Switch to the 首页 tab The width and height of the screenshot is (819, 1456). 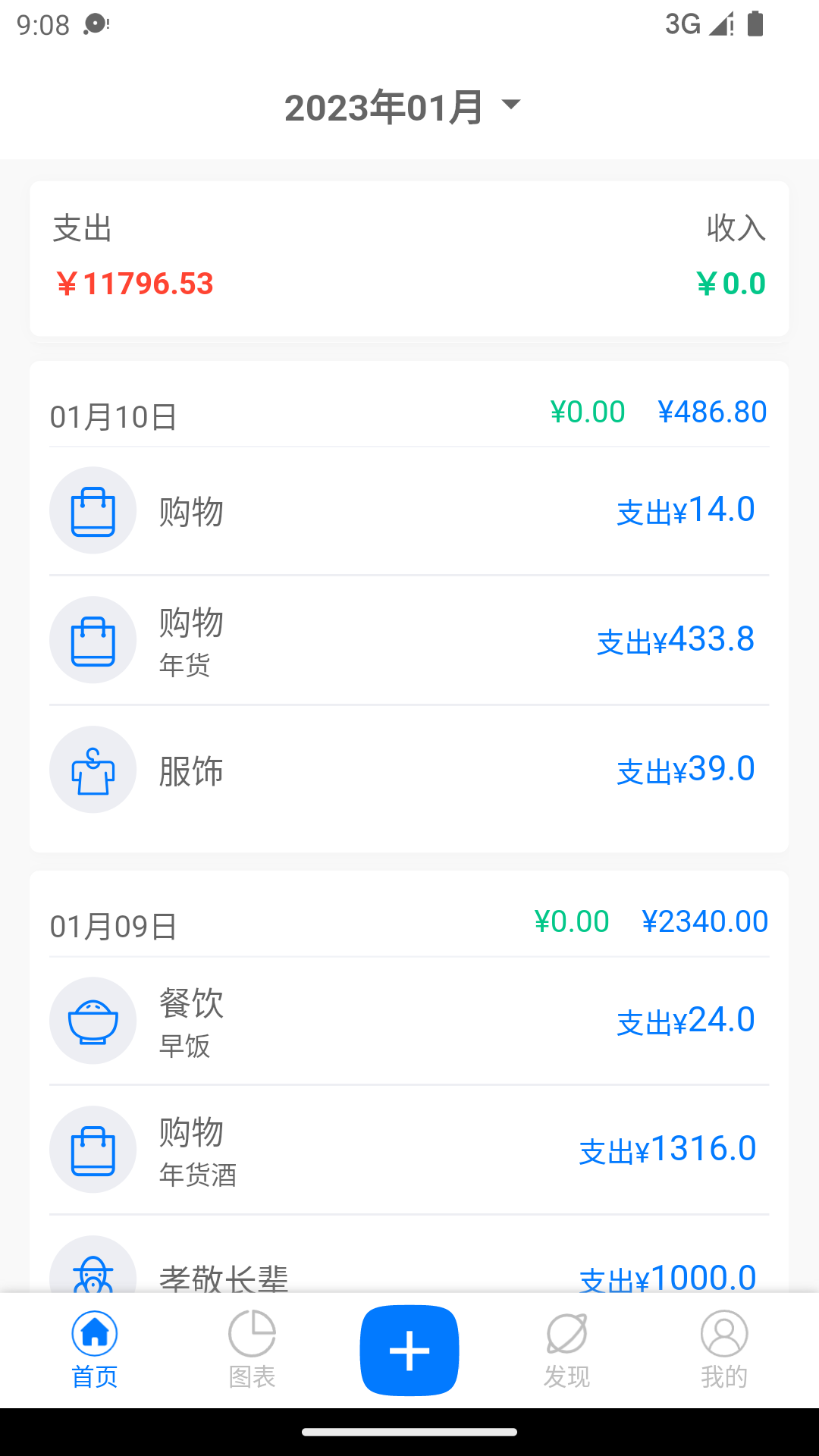(x=95, y=1350)
